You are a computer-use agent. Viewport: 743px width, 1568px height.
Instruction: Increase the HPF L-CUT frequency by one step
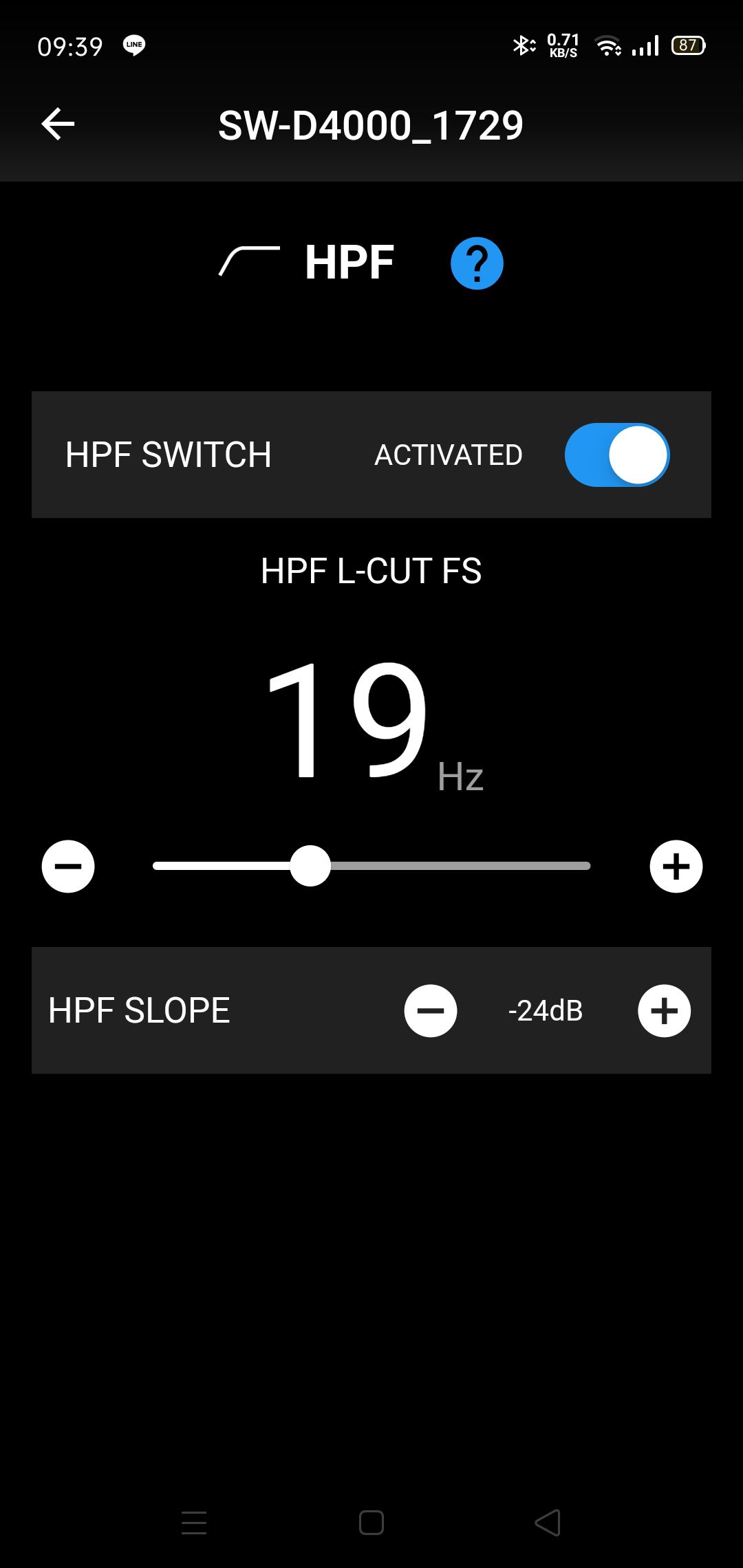676,867
